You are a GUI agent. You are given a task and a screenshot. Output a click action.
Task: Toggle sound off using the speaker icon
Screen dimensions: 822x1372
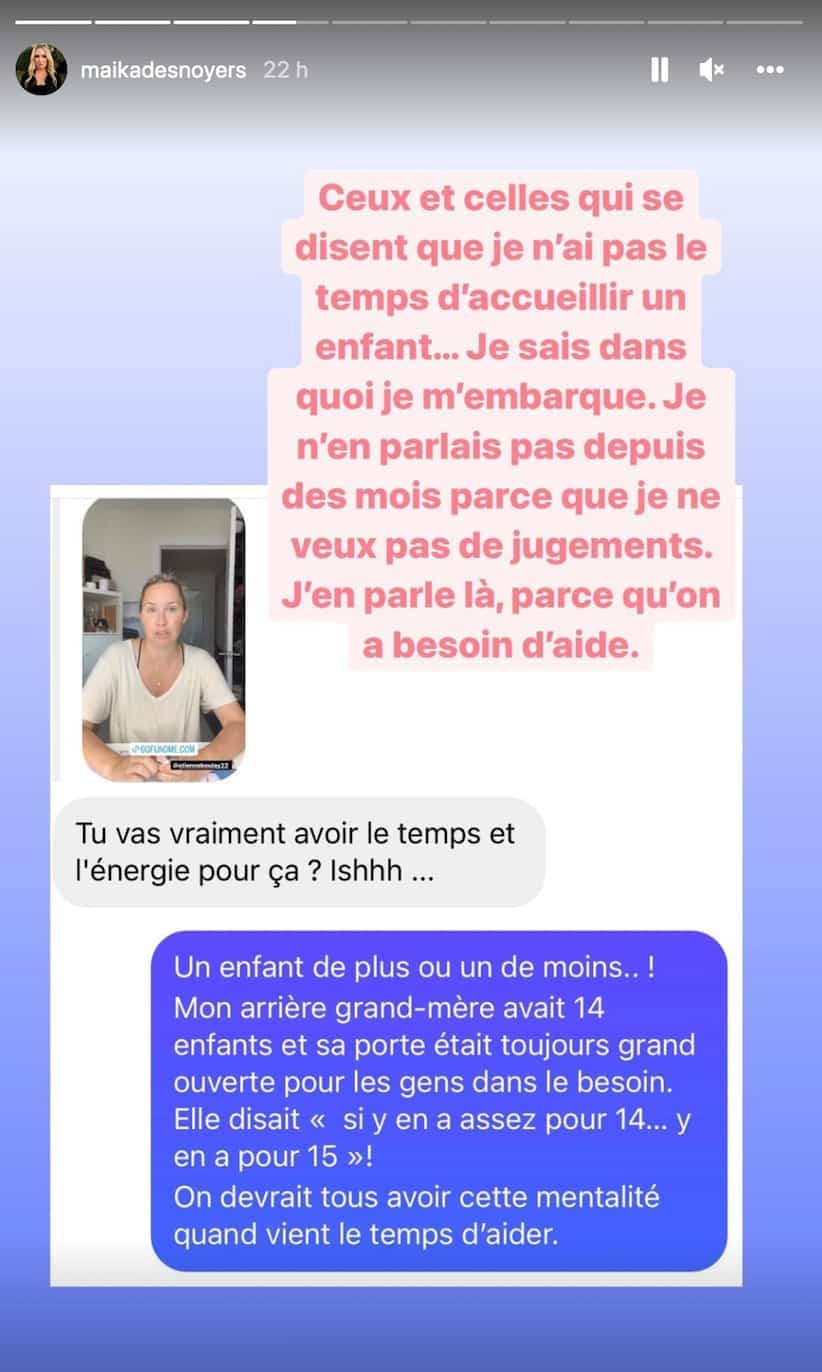click(x=711, y=70)
